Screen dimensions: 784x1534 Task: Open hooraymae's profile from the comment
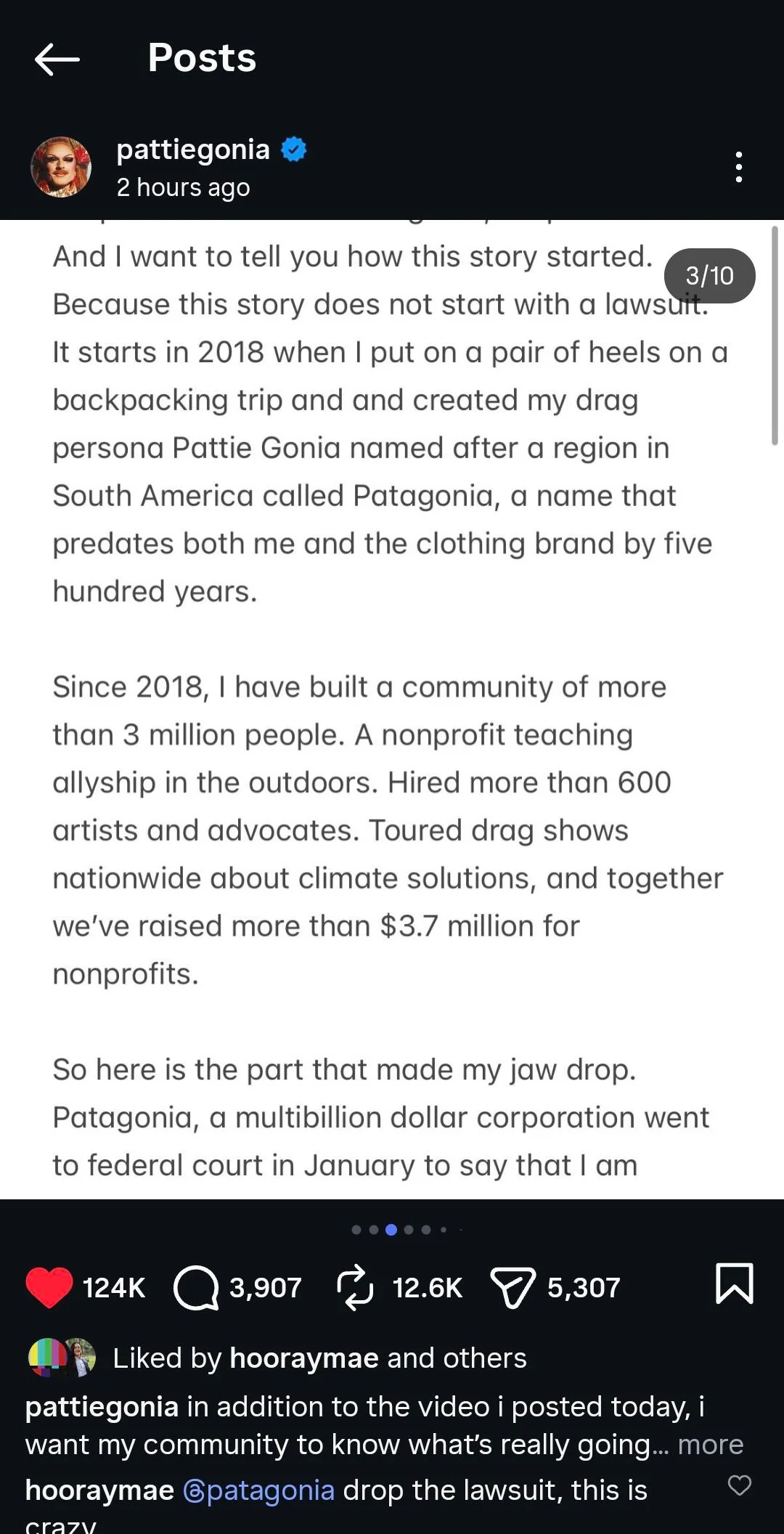pyautogui.click(x=99, y=1490)
